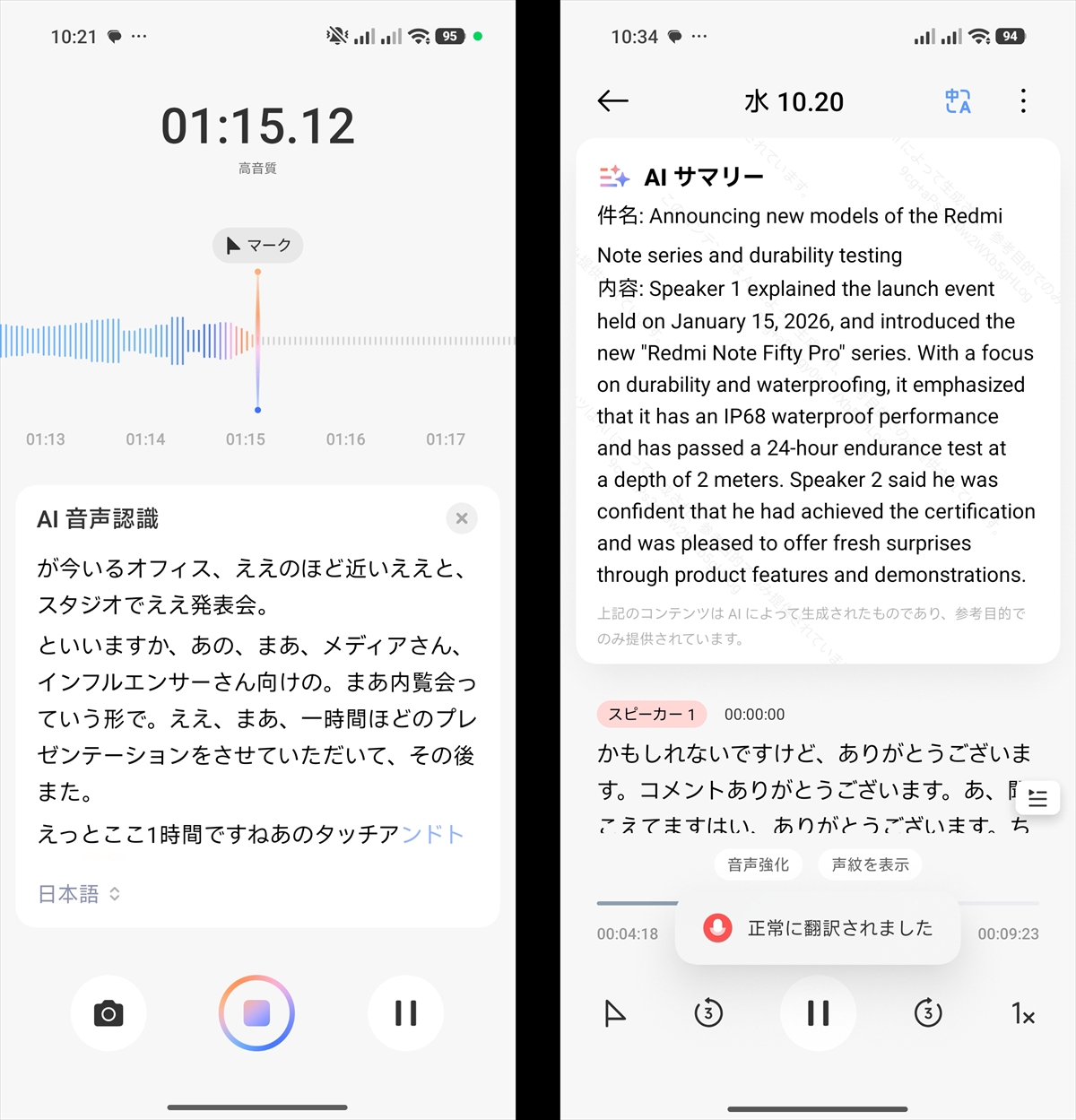Change the 1x playback speed
Viewport: 1076px width, 1120px height.
(1023, 1014)
